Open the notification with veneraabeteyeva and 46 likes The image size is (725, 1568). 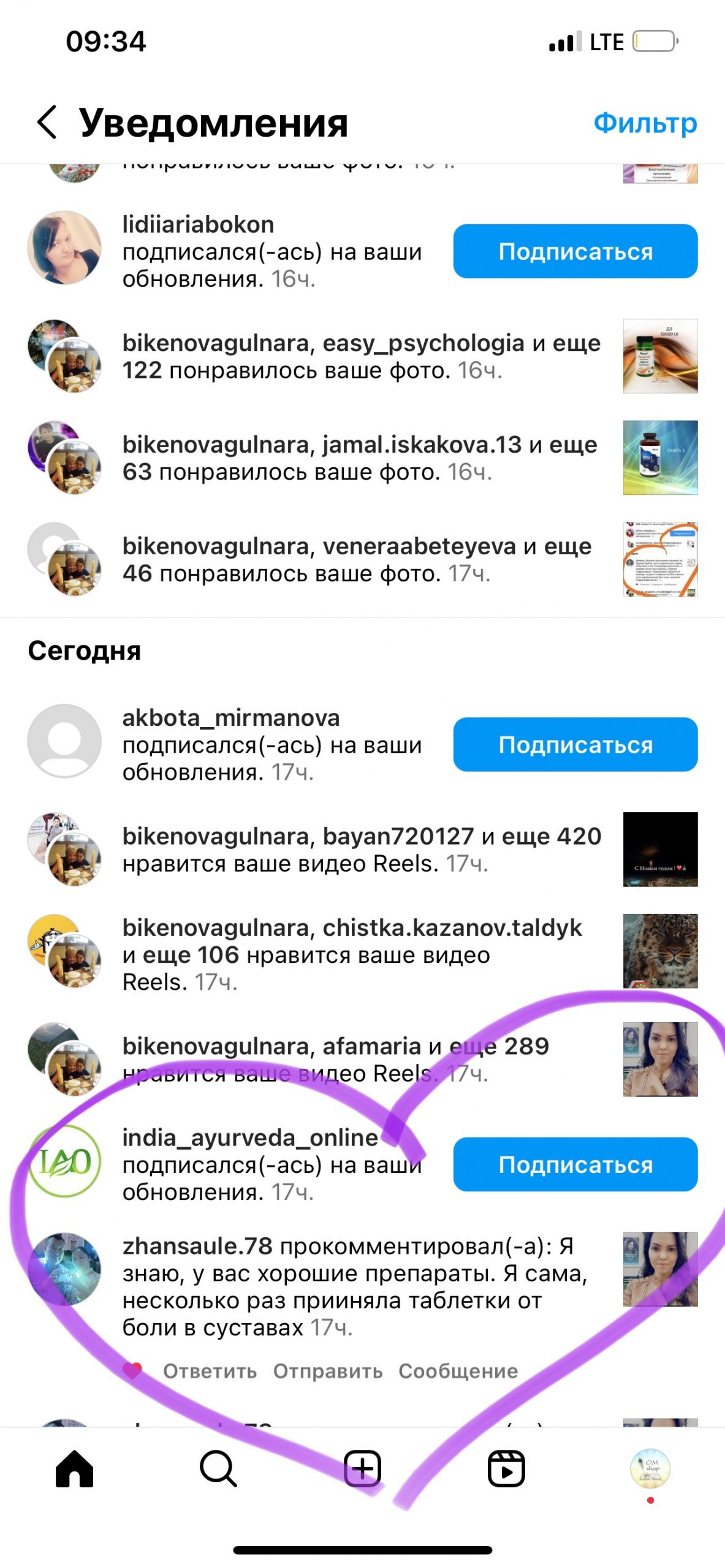click(x=357, y=560)
